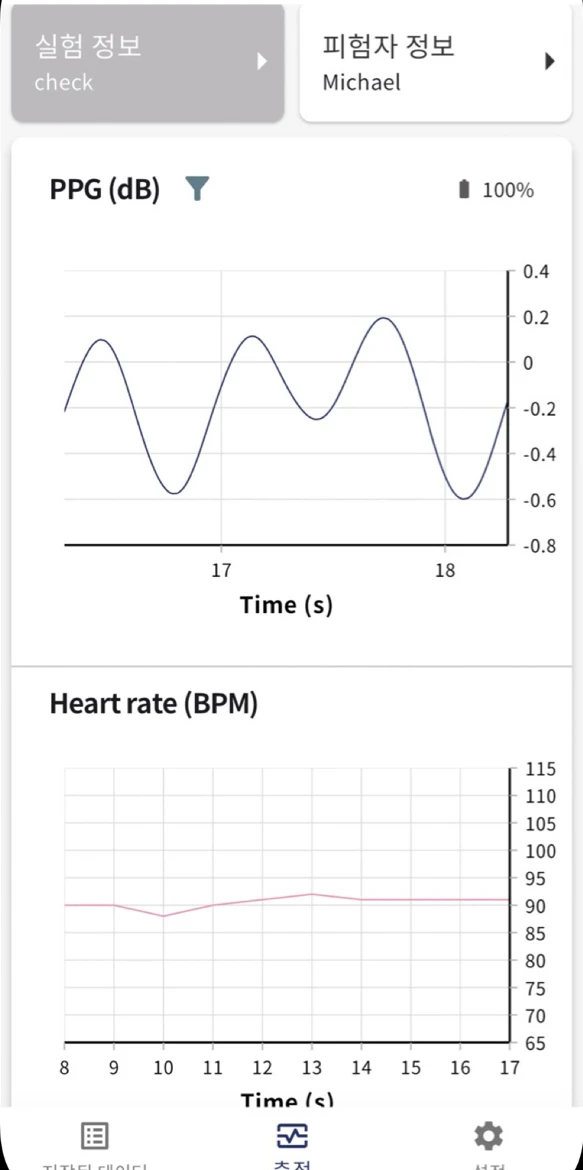This screenshot has height=1170, width=583.
Task: Select the measurement tab with waveform icon
Action: coord(293,1142)
